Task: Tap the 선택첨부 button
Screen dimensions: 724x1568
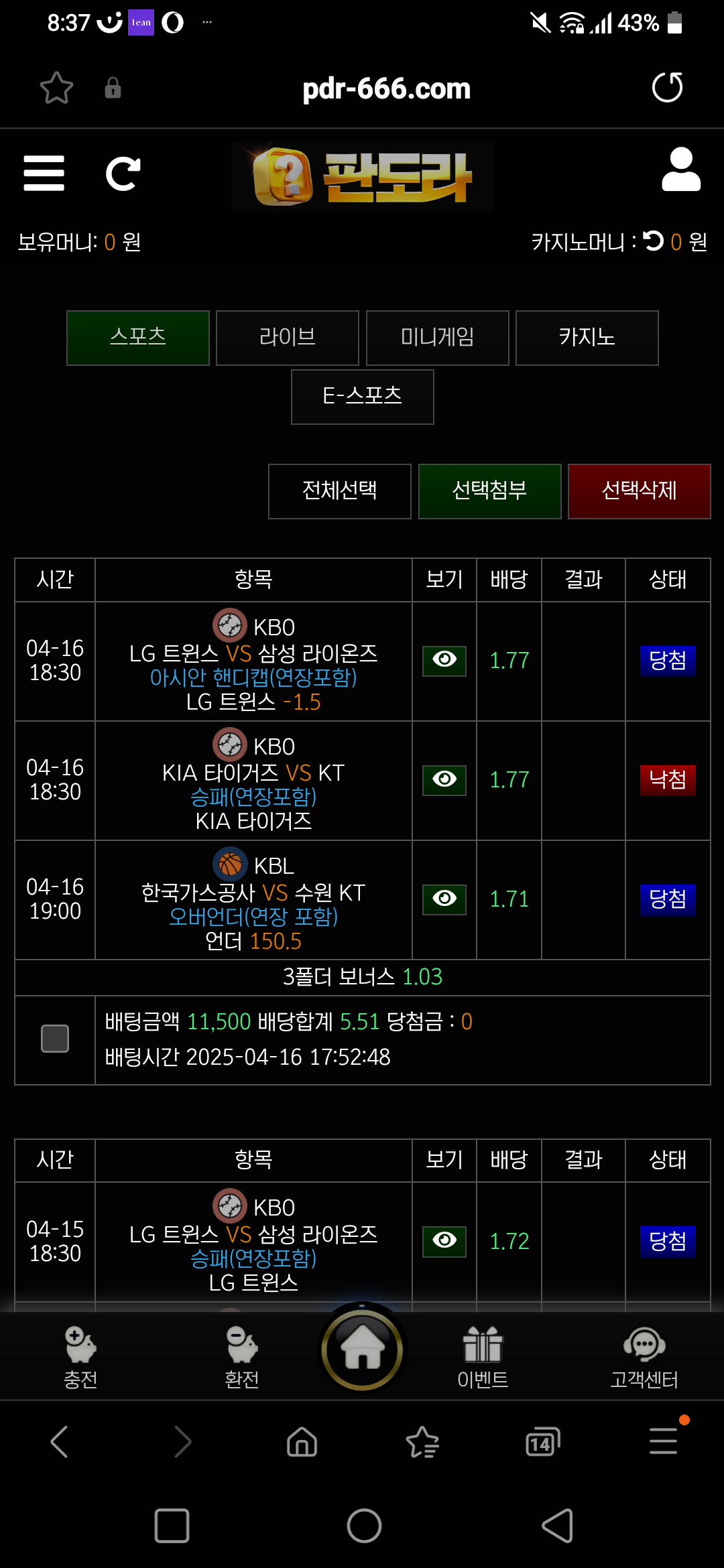Action: coord(490,491)
